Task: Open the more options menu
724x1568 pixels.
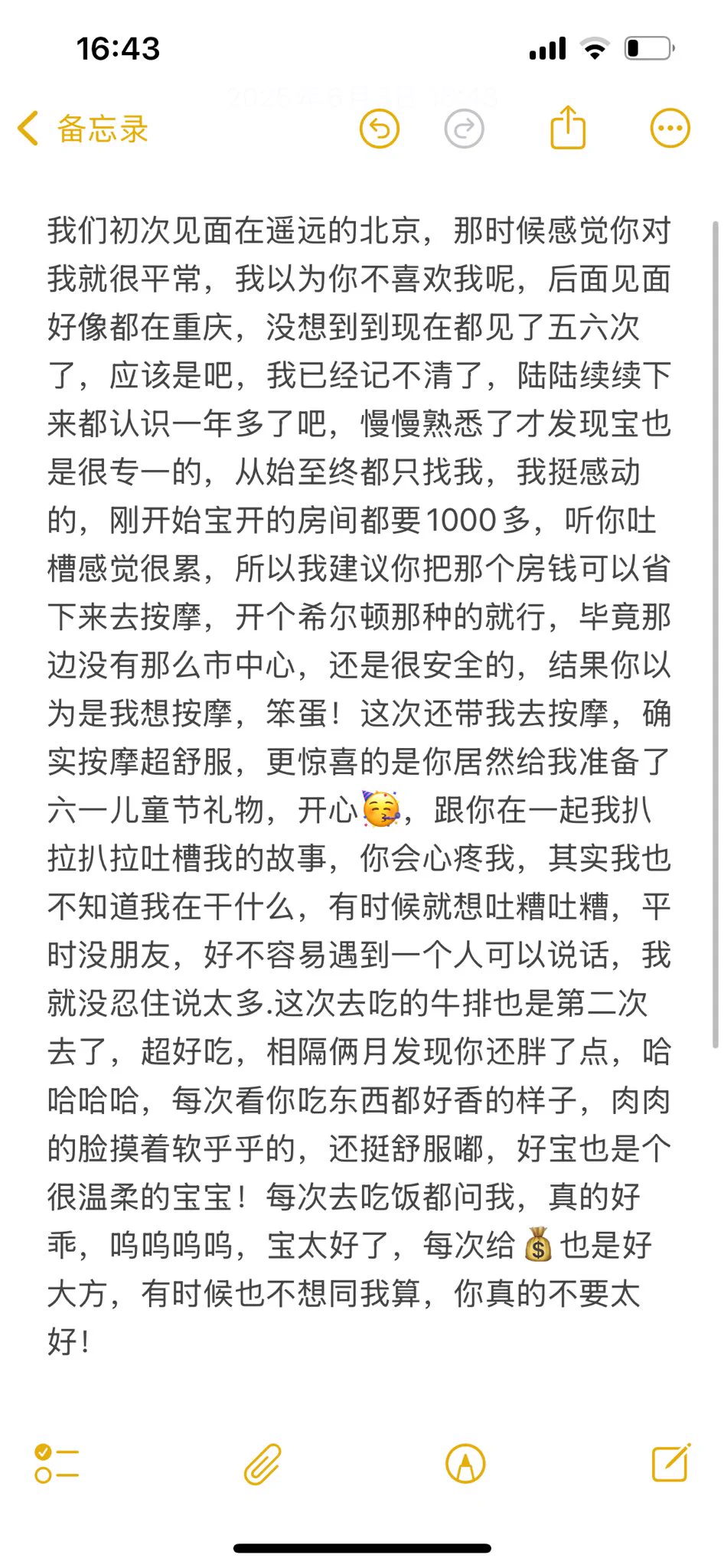Action: pyautogui.click(x=670, y=129)
